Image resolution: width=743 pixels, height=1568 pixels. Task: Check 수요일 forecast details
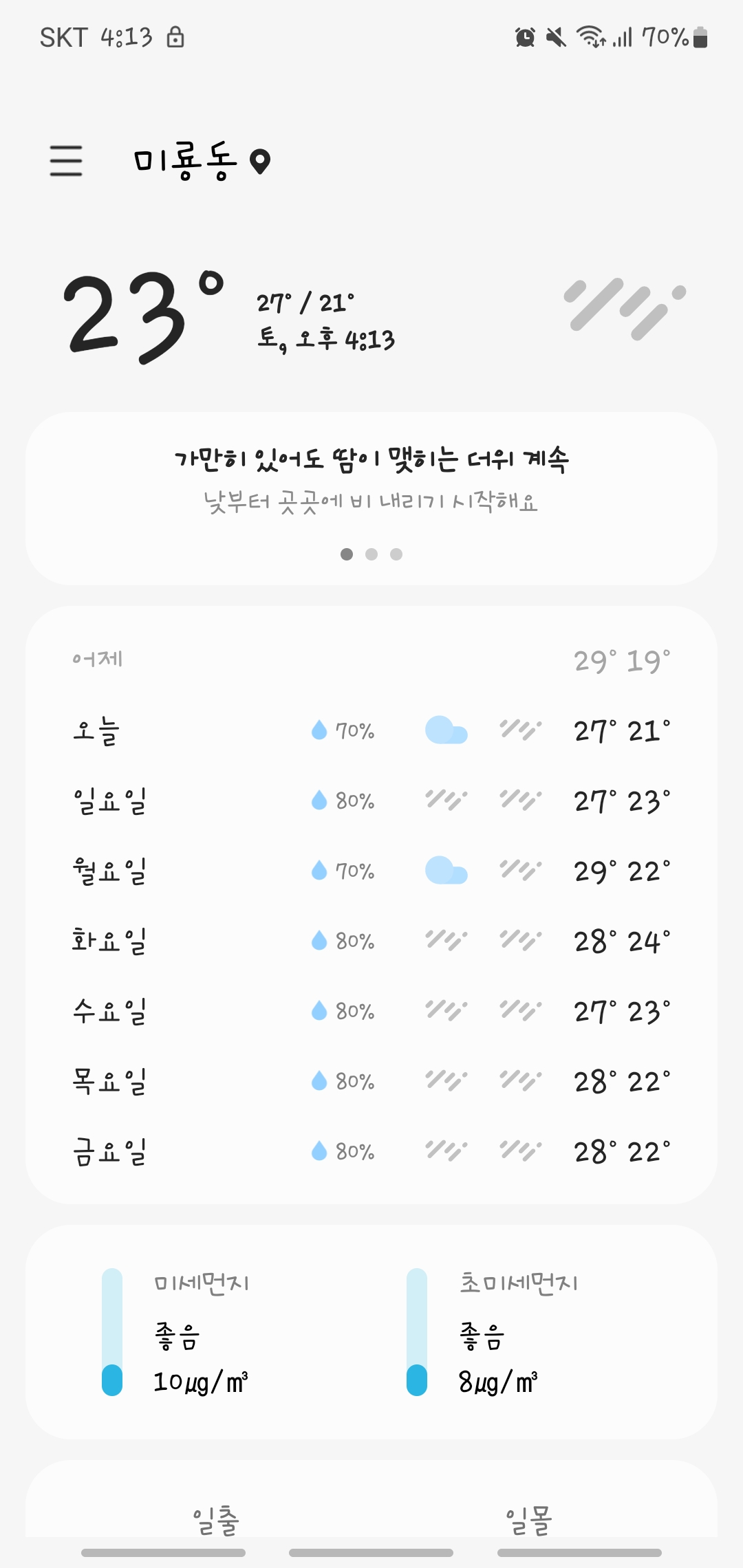tap(371, 1011)
